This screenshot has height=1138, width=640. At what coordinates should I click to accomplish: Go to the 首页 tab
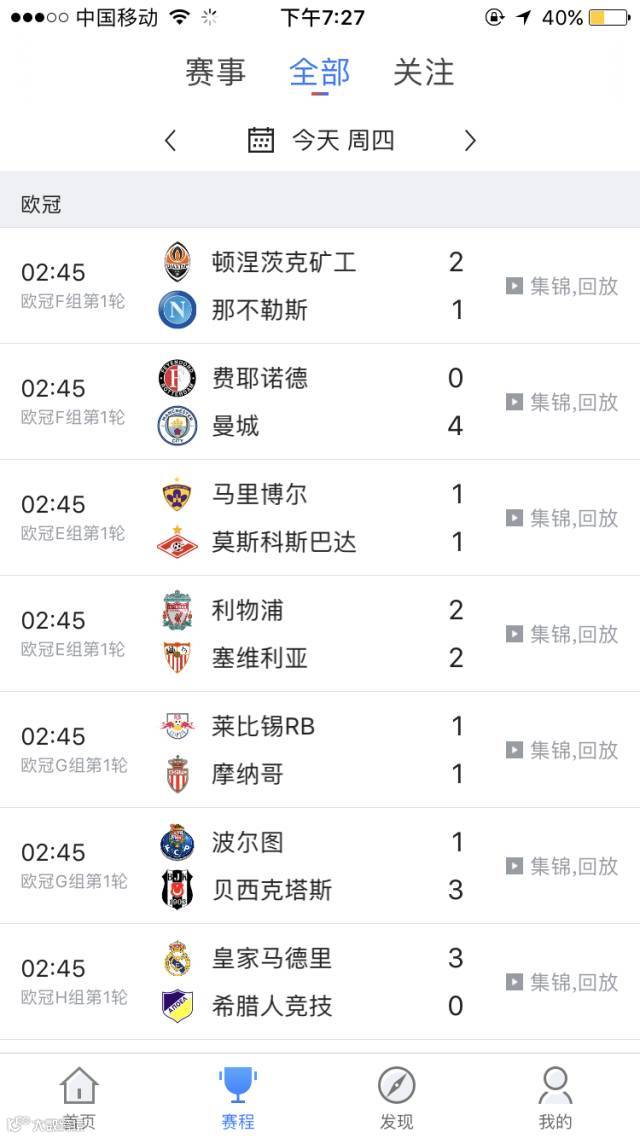click(79, 1097)
